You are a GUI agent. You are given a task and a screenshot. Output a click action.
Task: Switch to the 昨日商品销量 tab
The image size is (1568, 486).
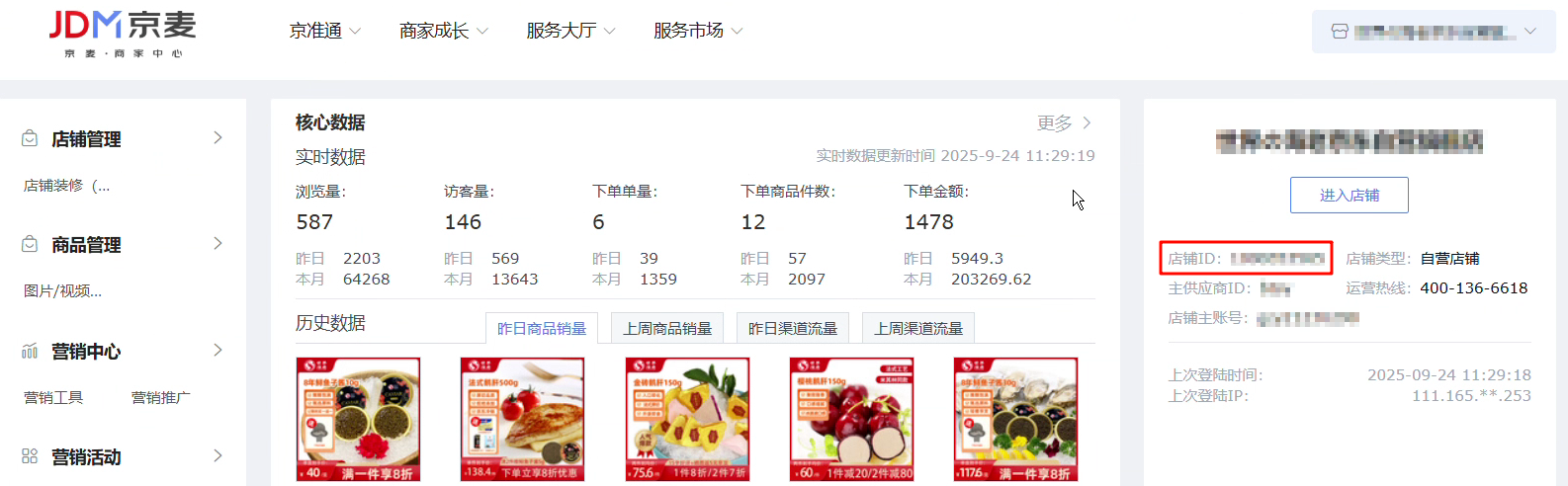pyautogui.click(x=542, y=328)
